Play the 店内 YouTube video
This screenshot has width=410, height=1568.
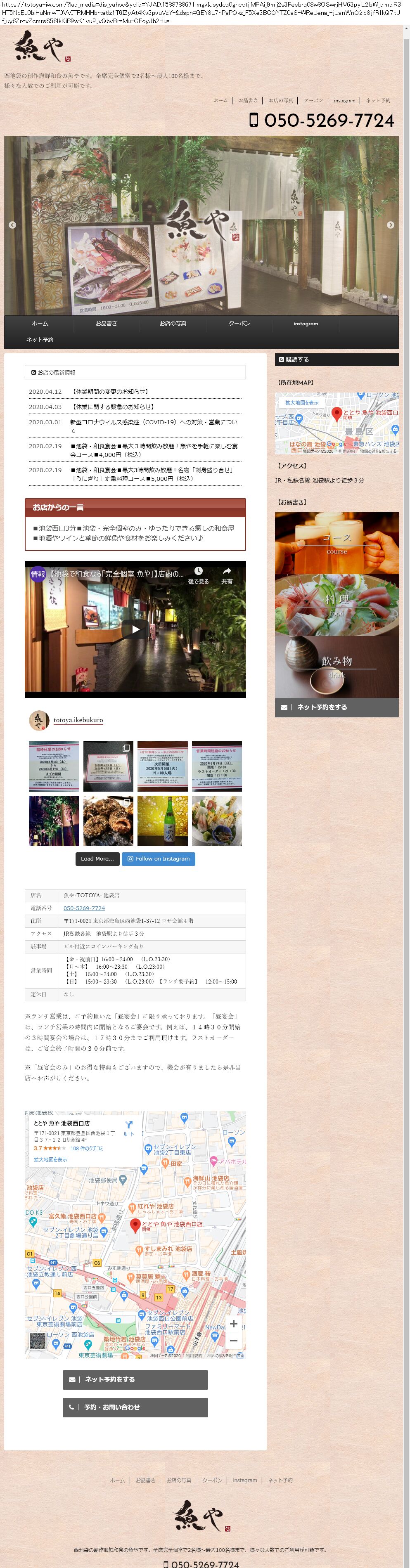(x=135, y=629)
